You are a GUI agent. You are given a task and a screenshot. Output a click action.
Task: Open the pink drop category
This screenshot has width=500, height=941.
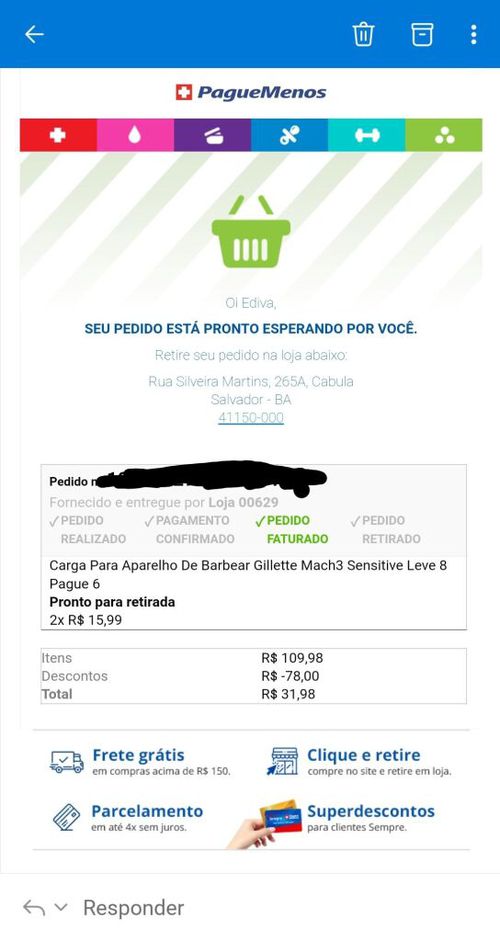coord(135,135)
